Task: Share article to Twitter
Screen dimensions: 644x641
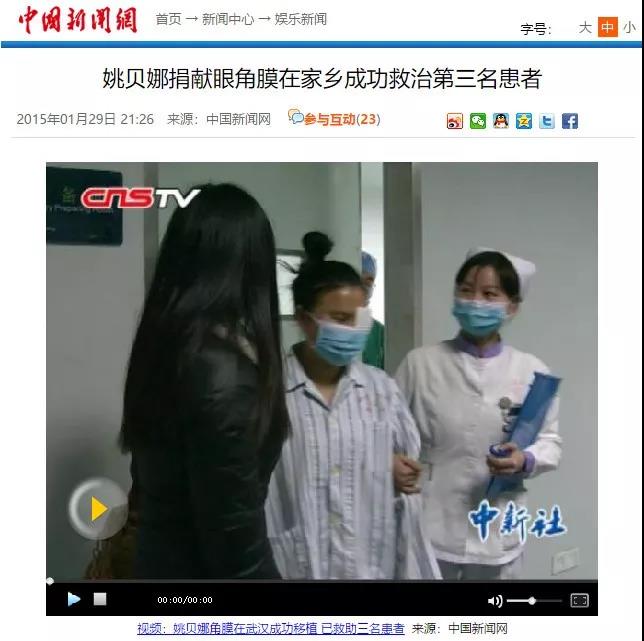Action: point(547,121)
